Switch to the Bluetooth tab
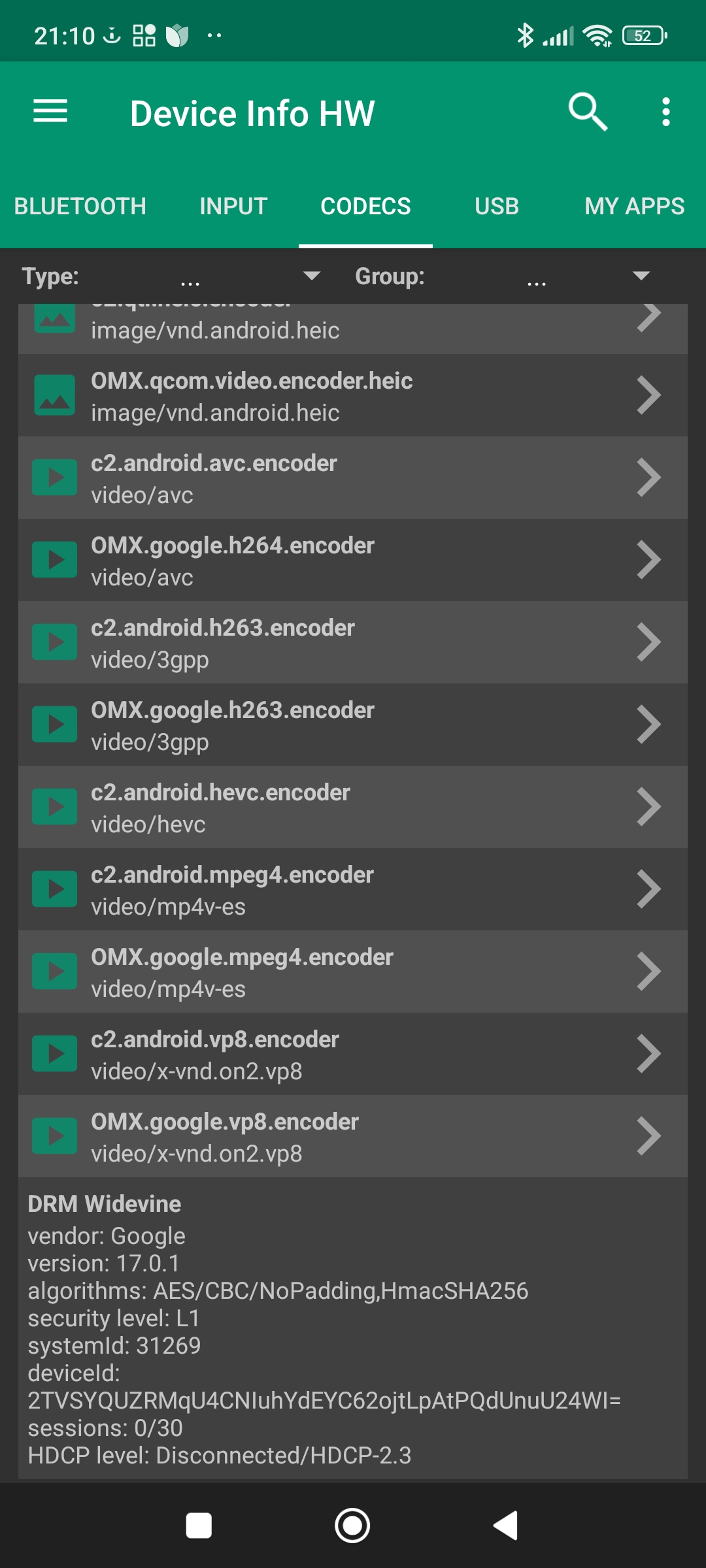706x1568 pixels. click(80, 206)
